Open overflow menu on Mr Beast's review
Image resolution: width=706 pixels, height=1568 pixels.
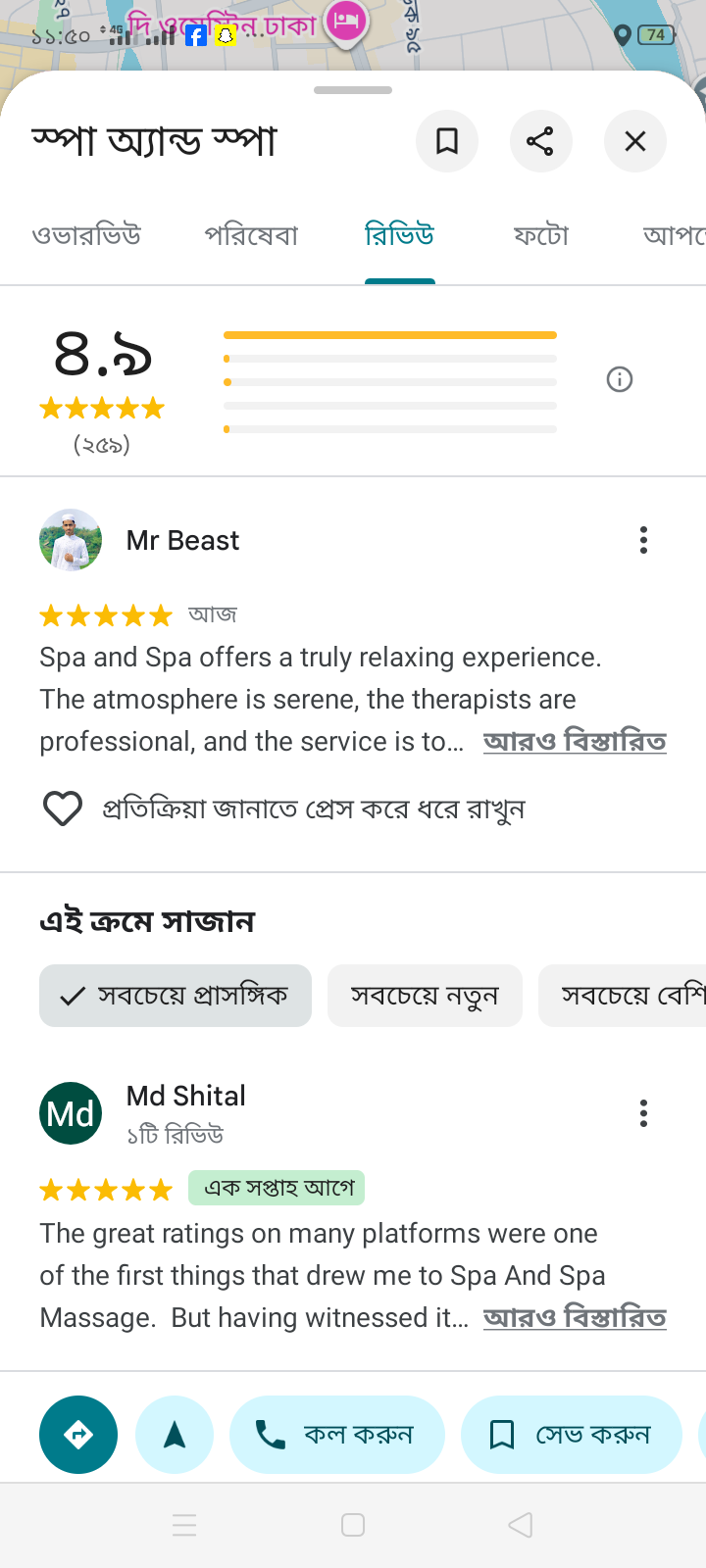click(643, 540)
